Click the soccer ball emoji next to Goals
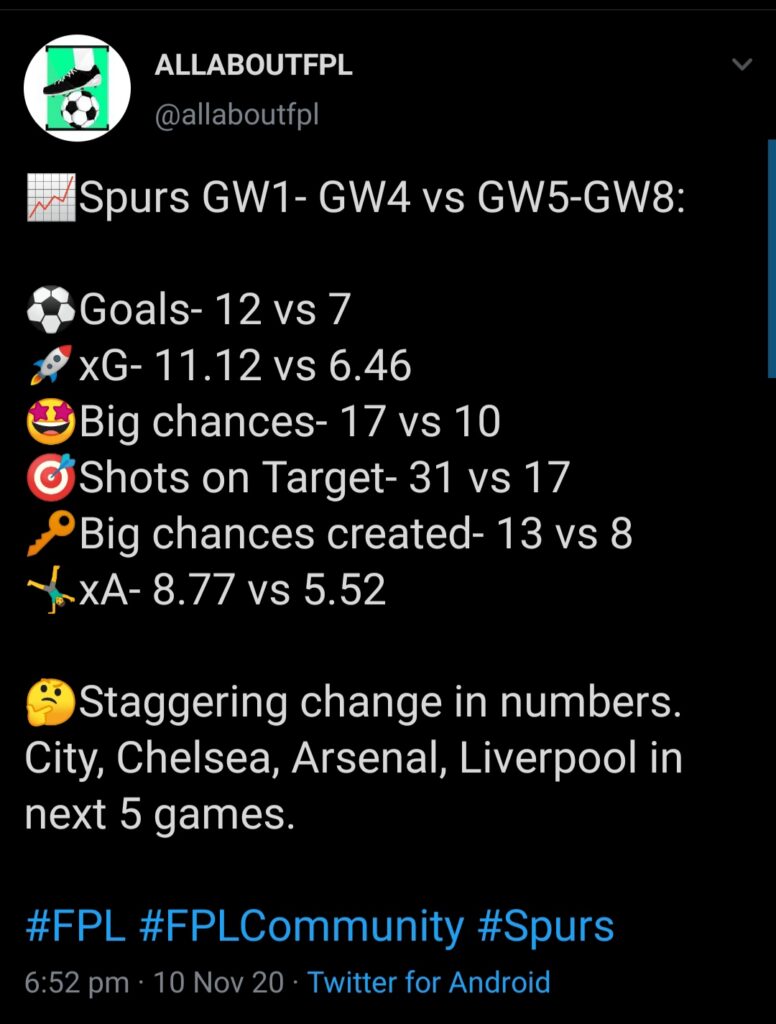Viewport: 776px width, 1024px height. (50, 308)
